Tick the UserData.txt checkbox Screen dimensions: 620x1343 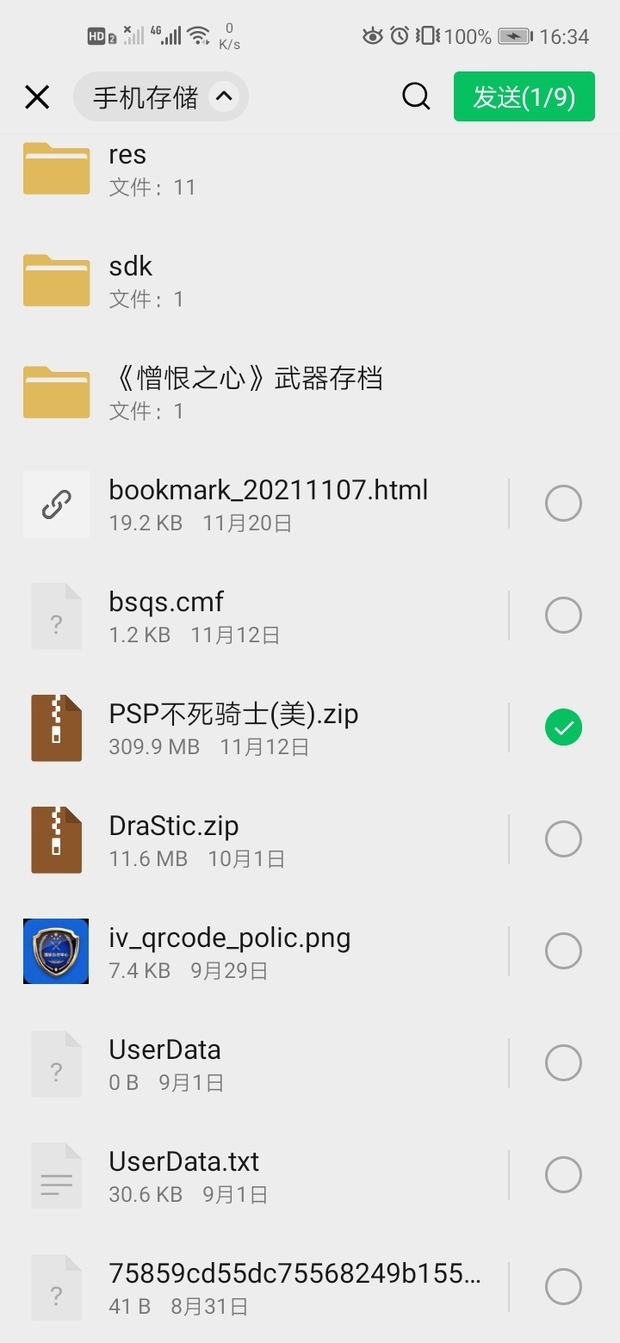(x=563, y=1176)
